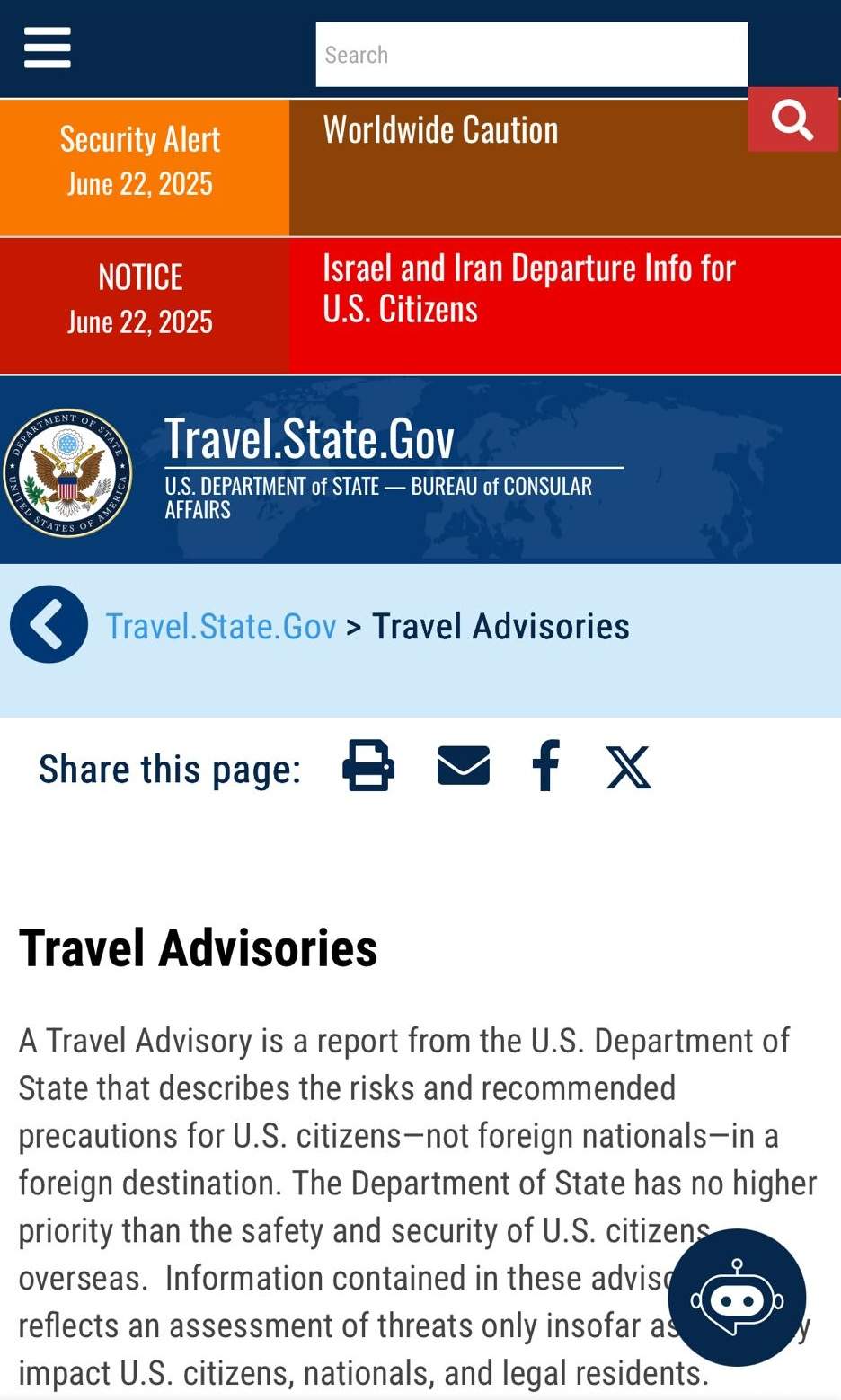Print this page
Viewport: 841px width, 1400px height.
368,766
